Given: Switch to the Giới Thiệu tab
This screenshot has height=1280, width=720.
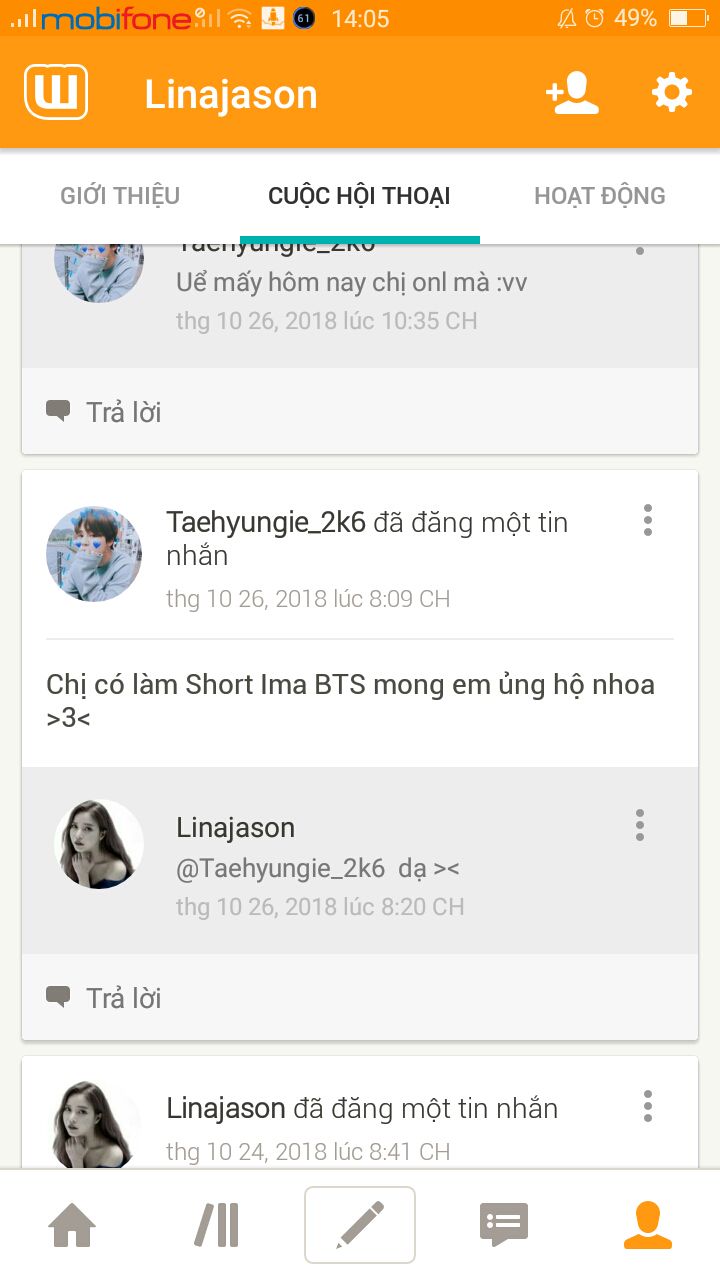Looking at the screenshot, I should 120,196.
